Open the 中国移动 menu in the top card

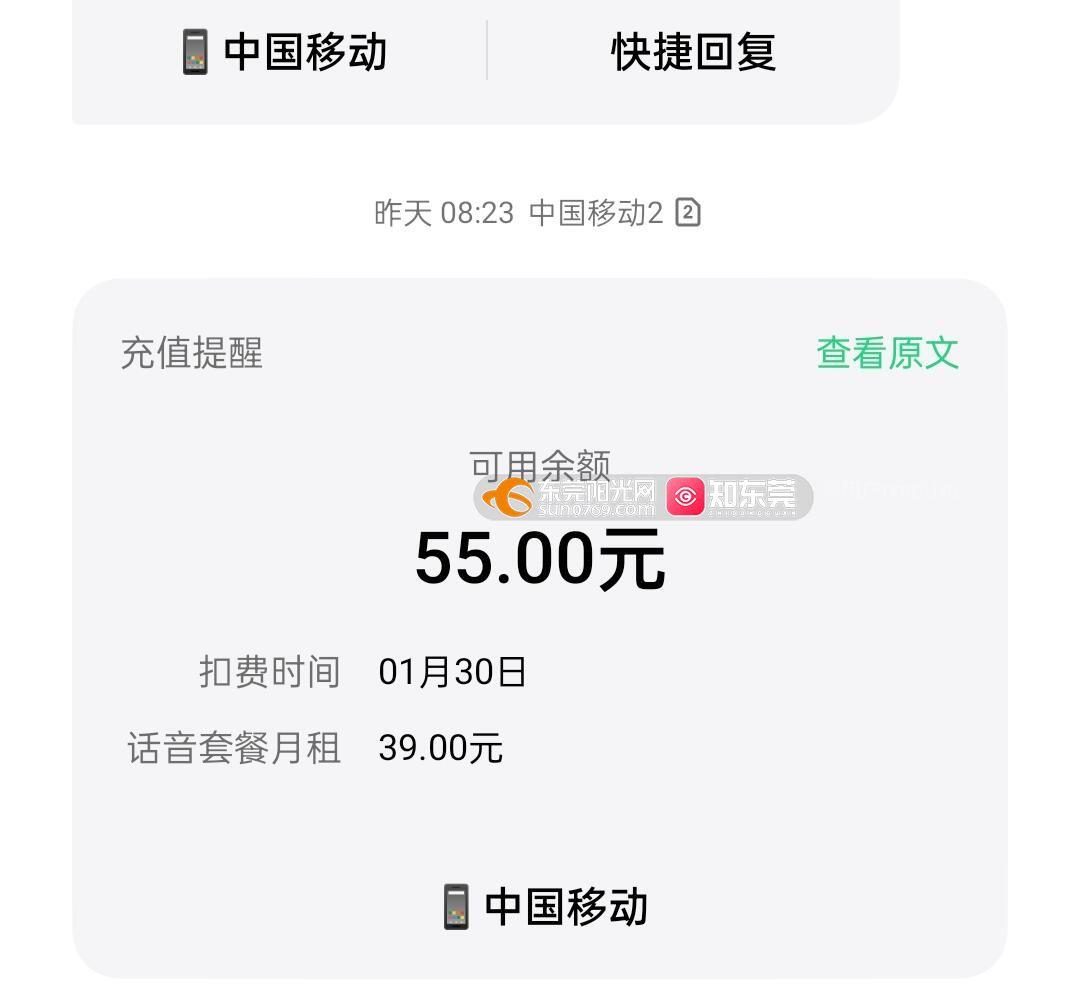(285, 52)
